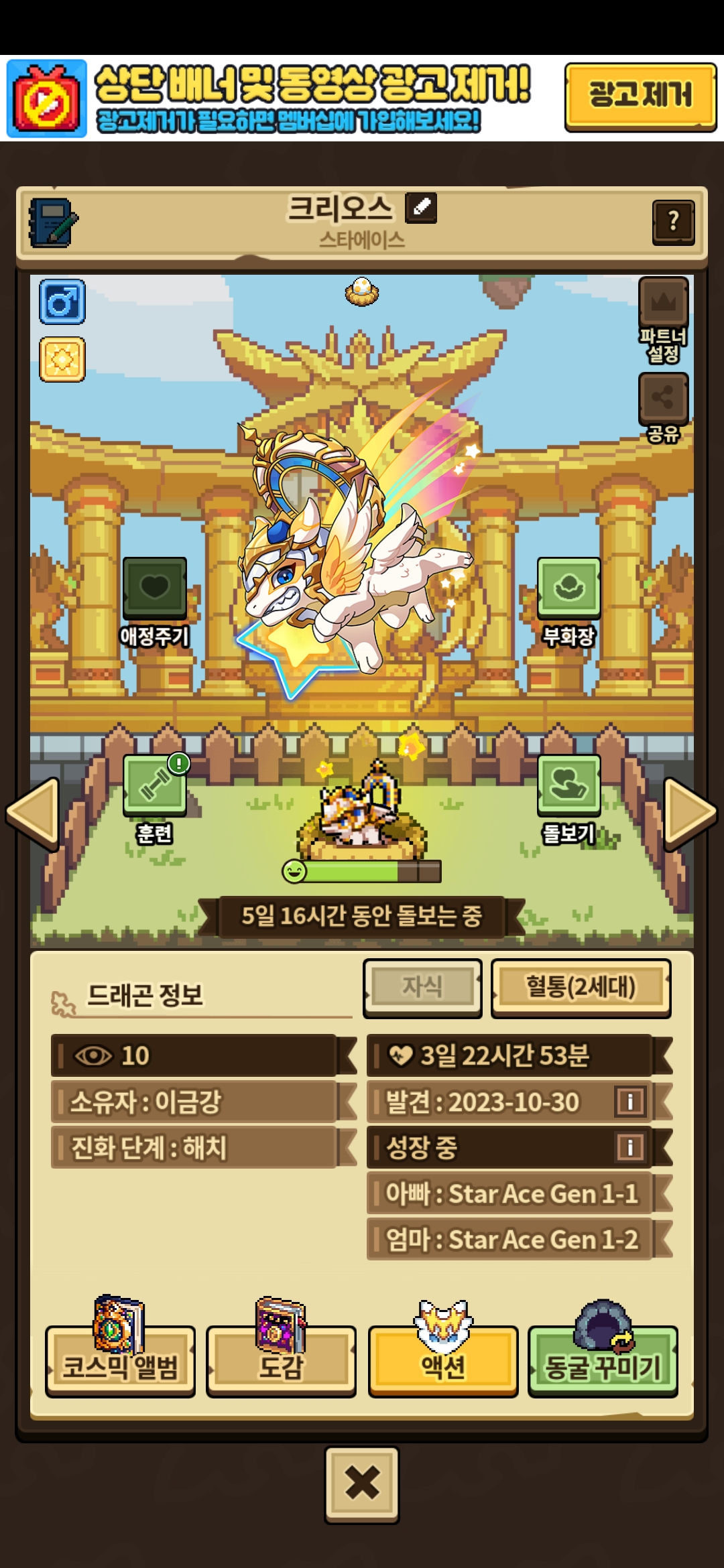Open the question mark help button
The width and height of the screenshot is (724, 1568).
[673, 222]
